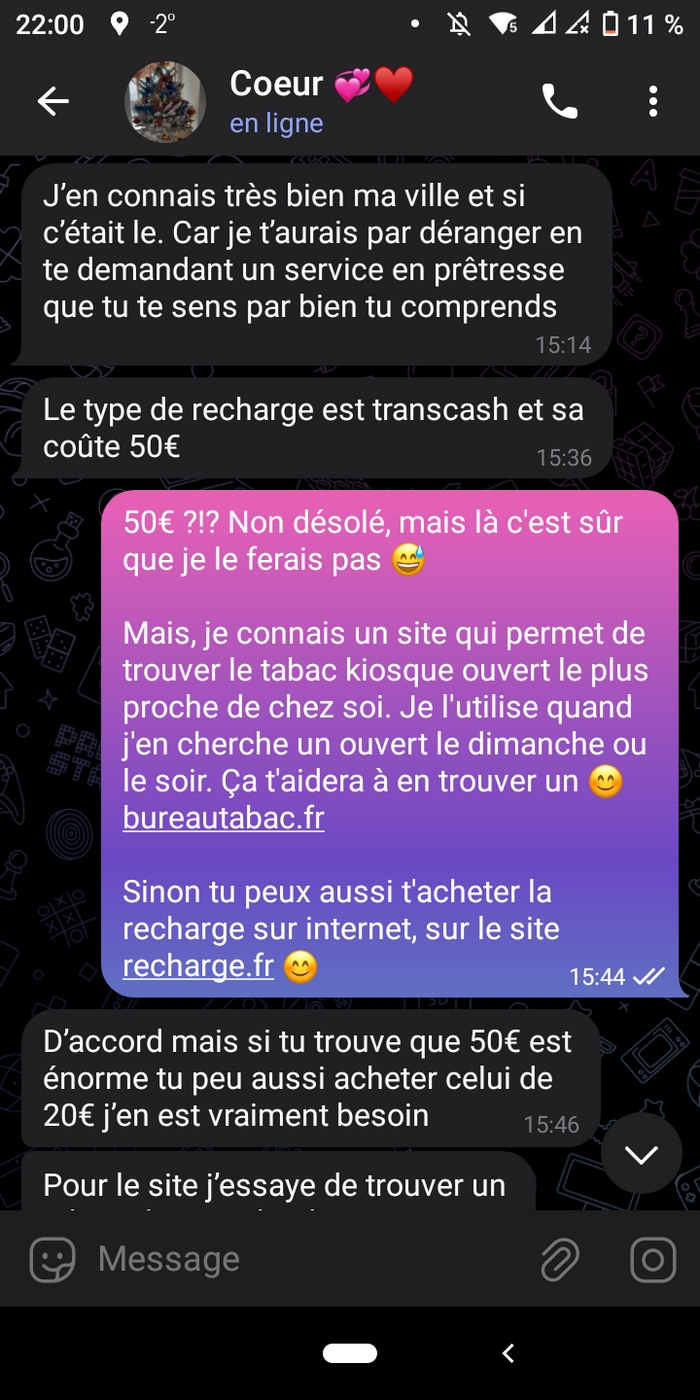Image resolution: width=700 pixels, height=1400 pixels.
Task: Open Coeur's profile picture
Action: 165,102
